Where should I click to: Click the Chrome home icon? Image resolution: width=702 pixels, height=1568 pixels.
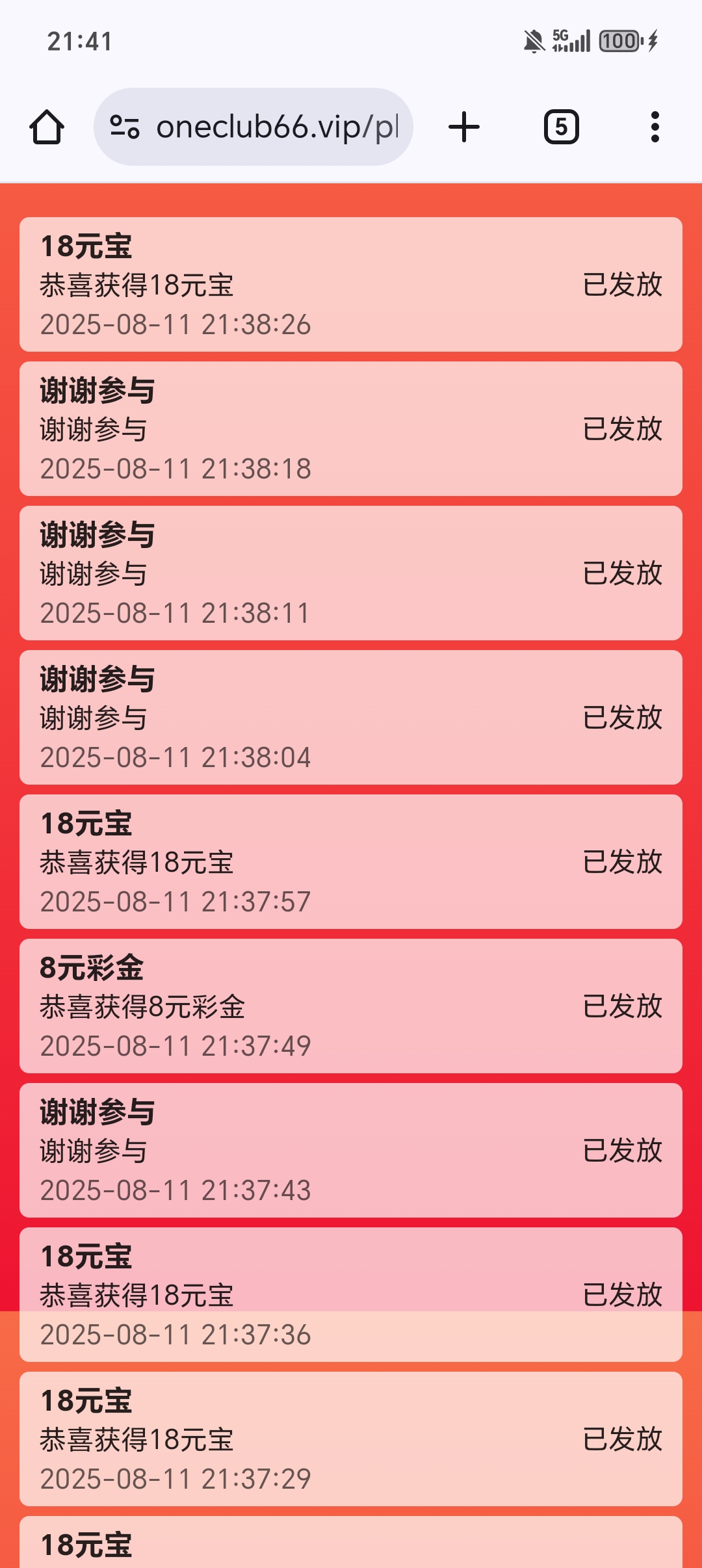click(x=49, y=127)
